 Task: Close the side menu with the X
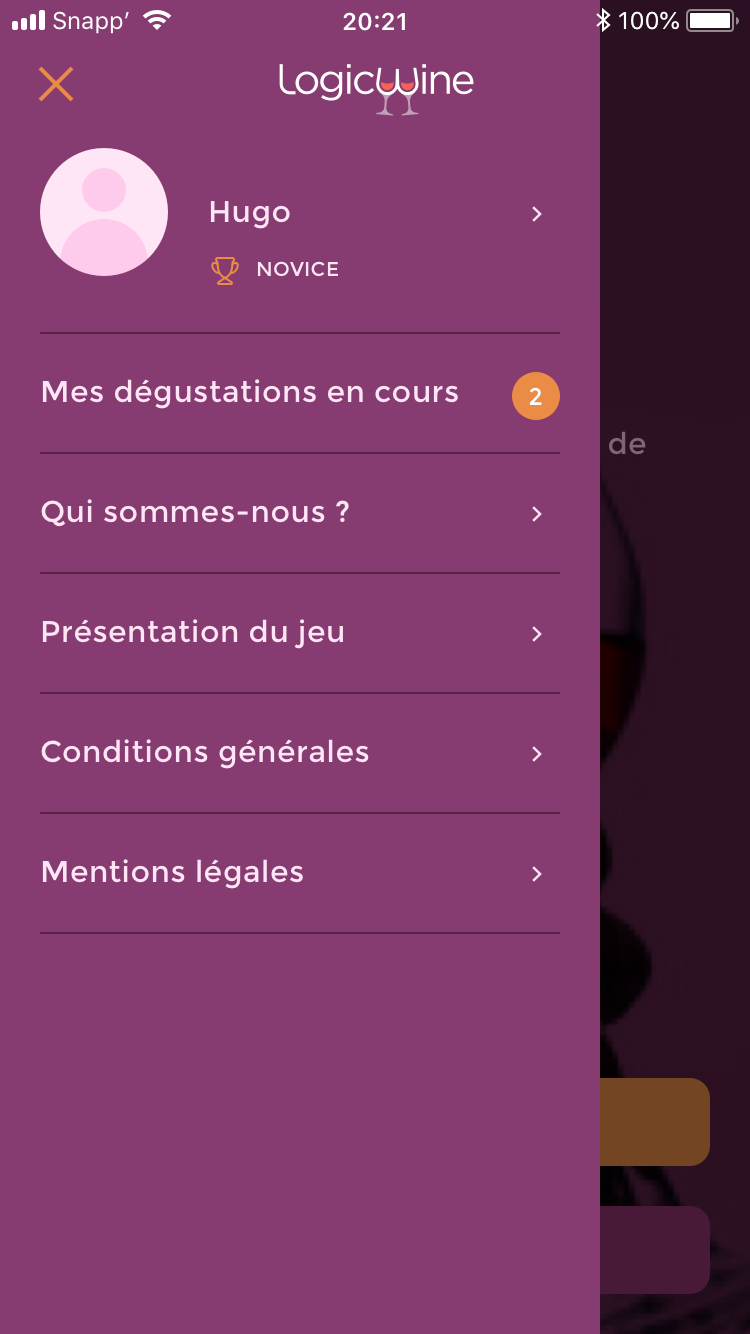click(56, 84)
